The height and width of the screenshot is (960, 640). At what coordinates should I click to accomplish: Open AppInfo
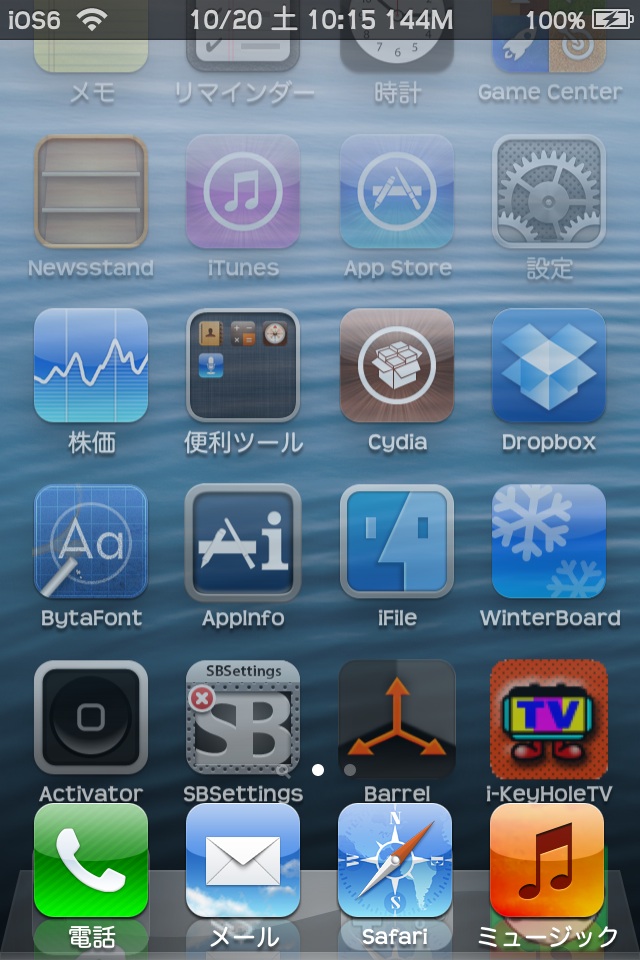pos(243,541)
